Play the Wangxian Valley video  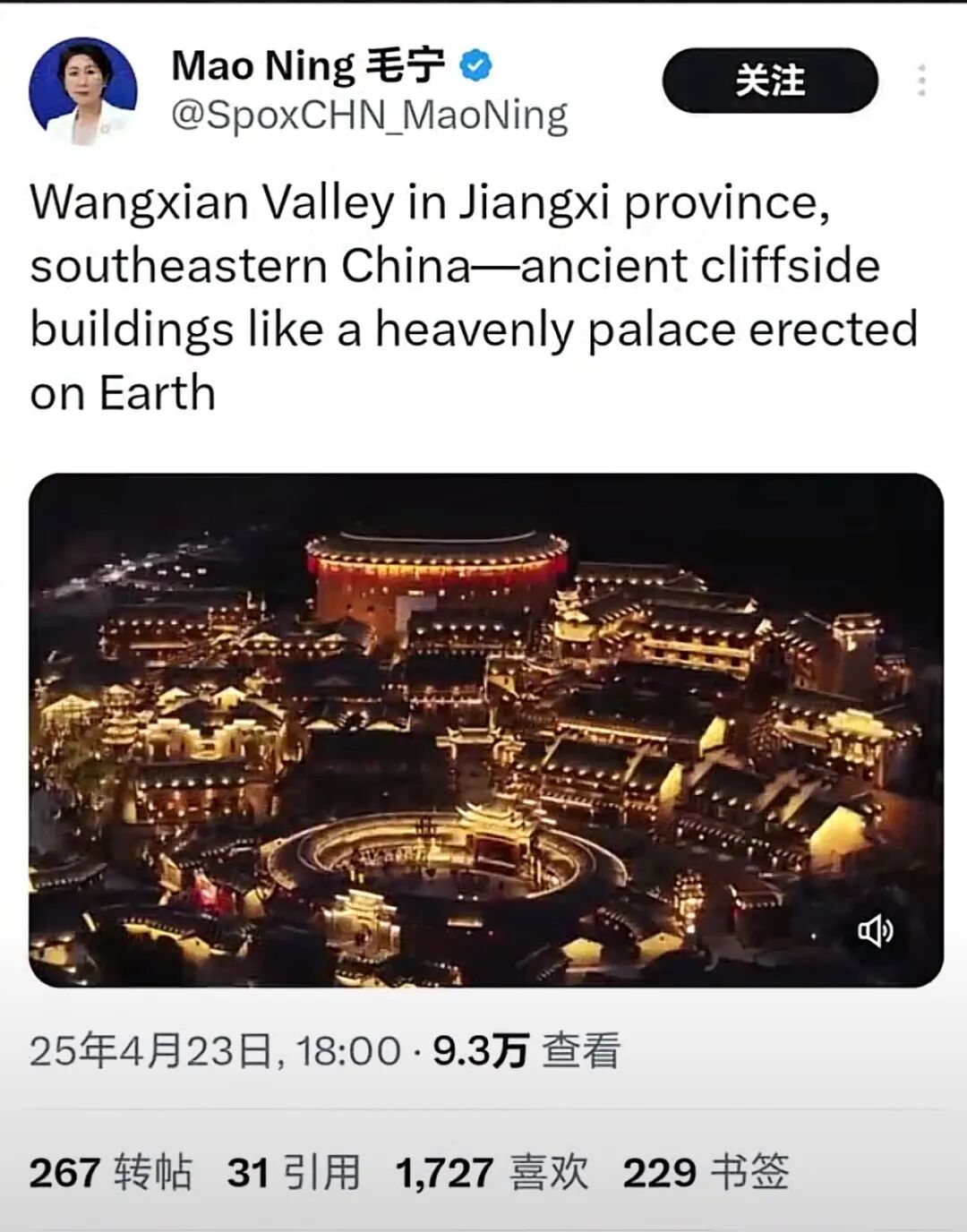coord(485,730)
